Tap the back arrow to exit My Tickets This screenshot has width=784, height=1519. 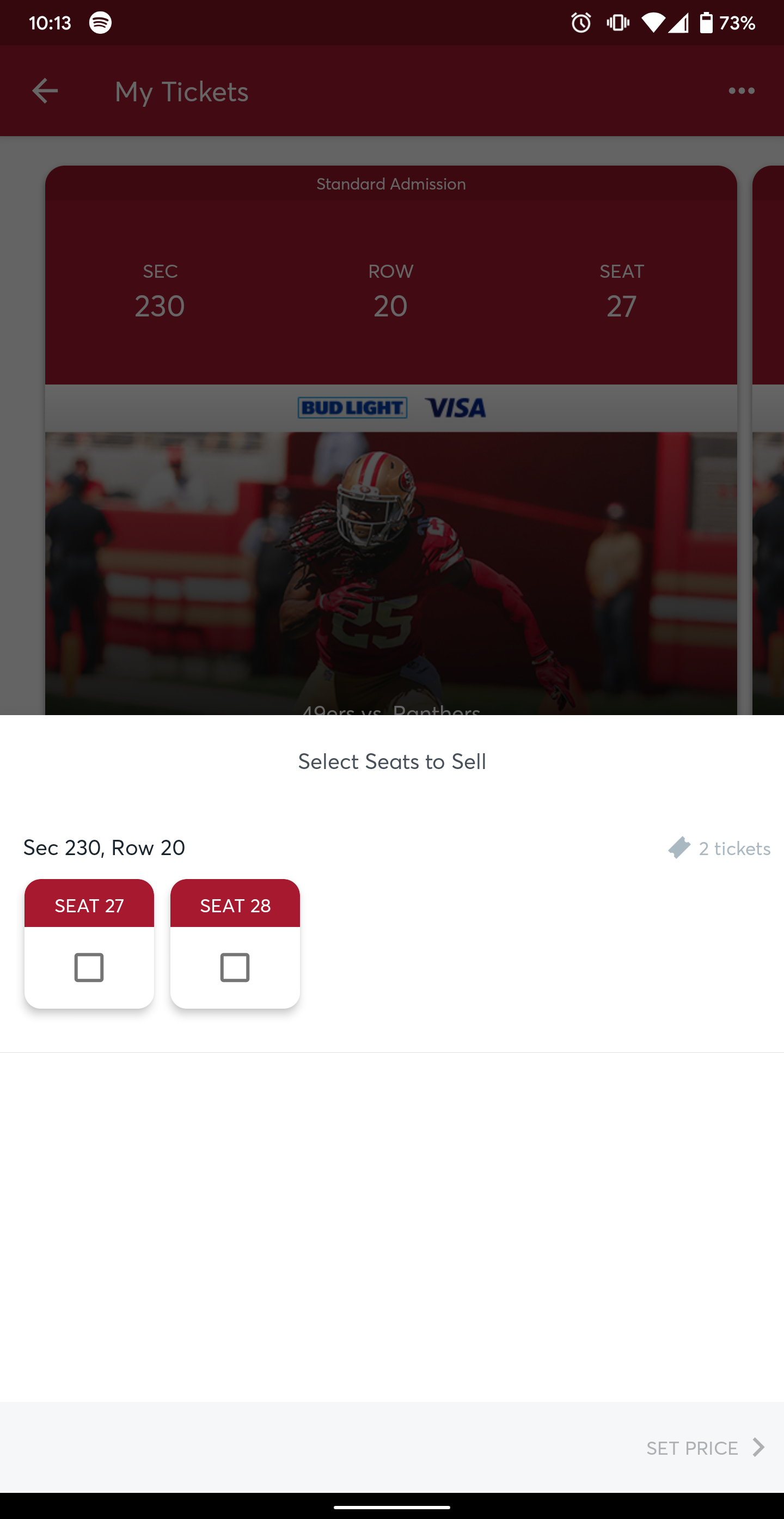coord(45,90)
